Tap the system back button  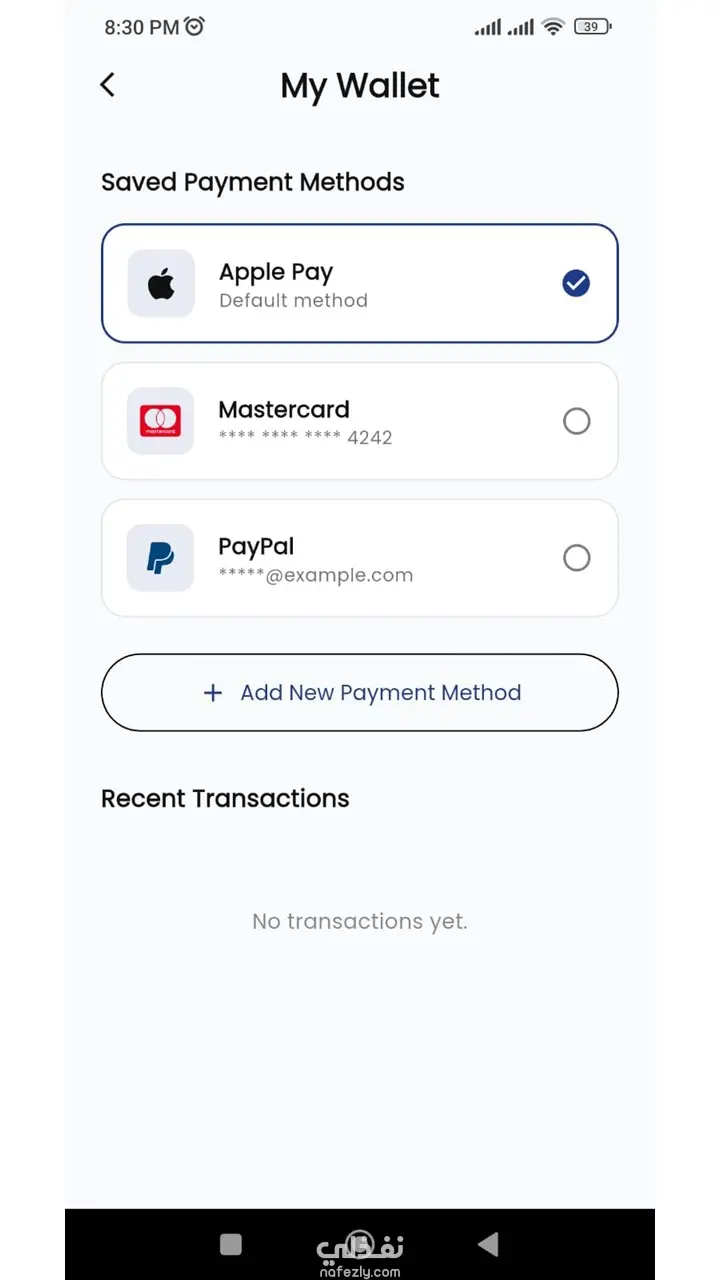point(488,1243)
